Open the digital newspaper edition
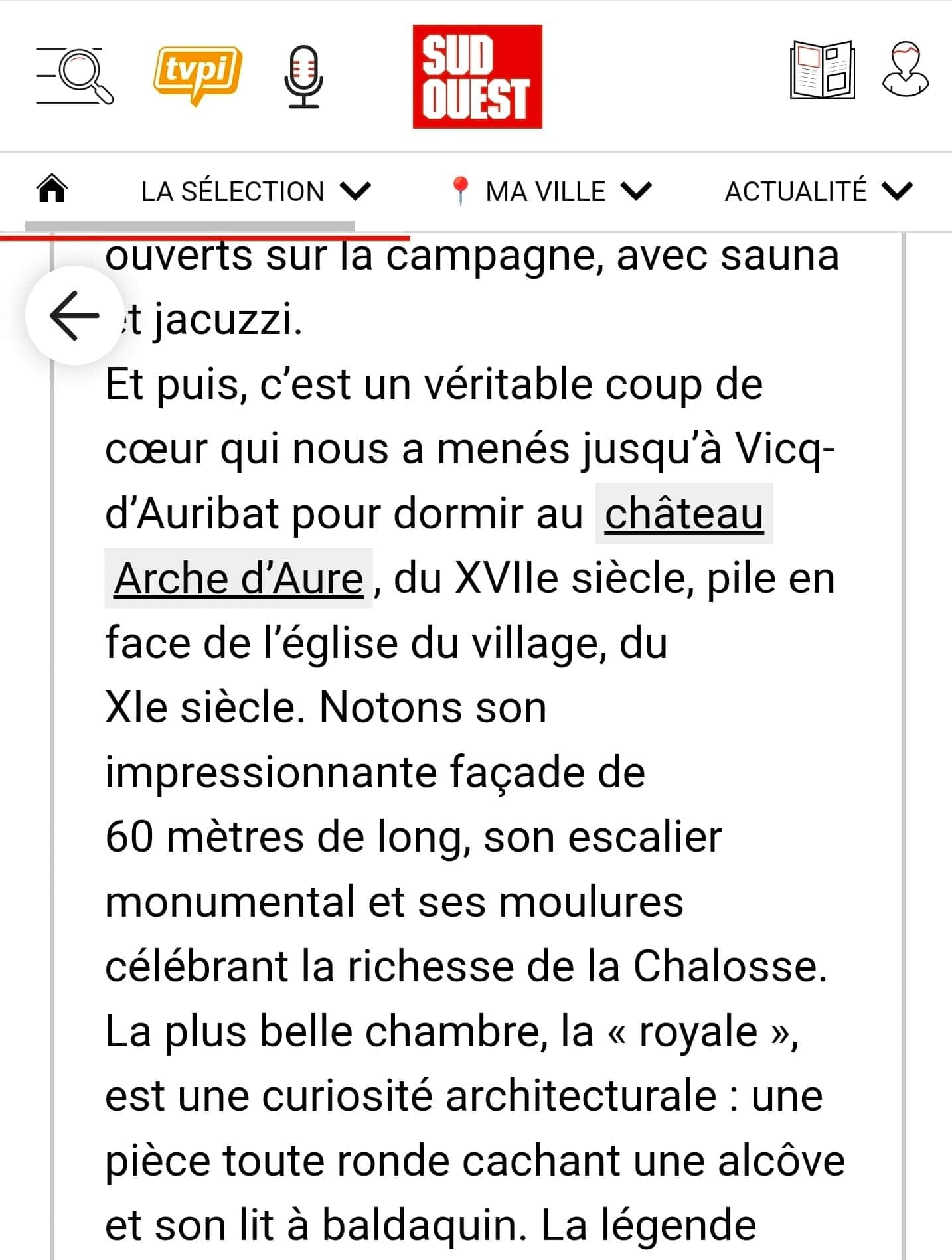This screenshot has height=1260, width=952. point(822,71)
